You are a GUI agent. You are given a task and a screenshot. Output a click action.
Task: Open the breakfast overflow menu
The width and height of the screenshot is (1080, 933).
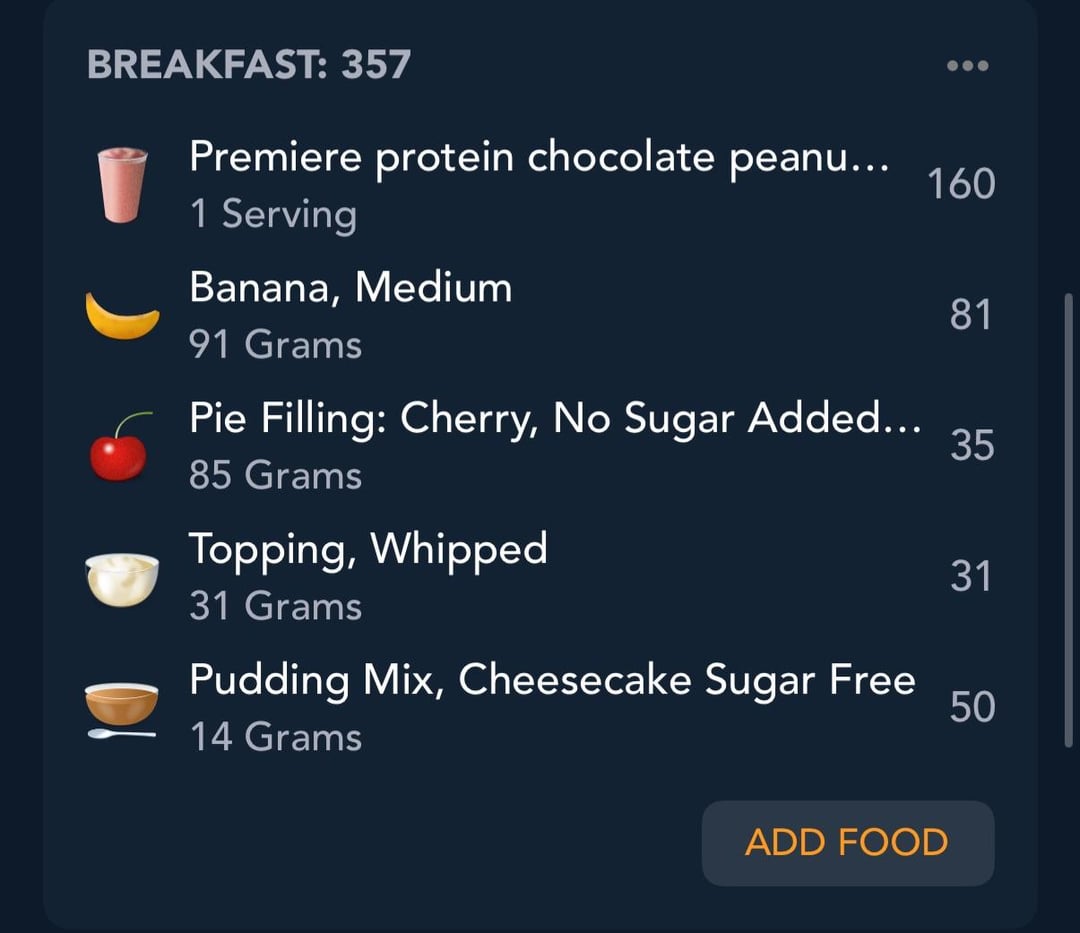point(967,66)
